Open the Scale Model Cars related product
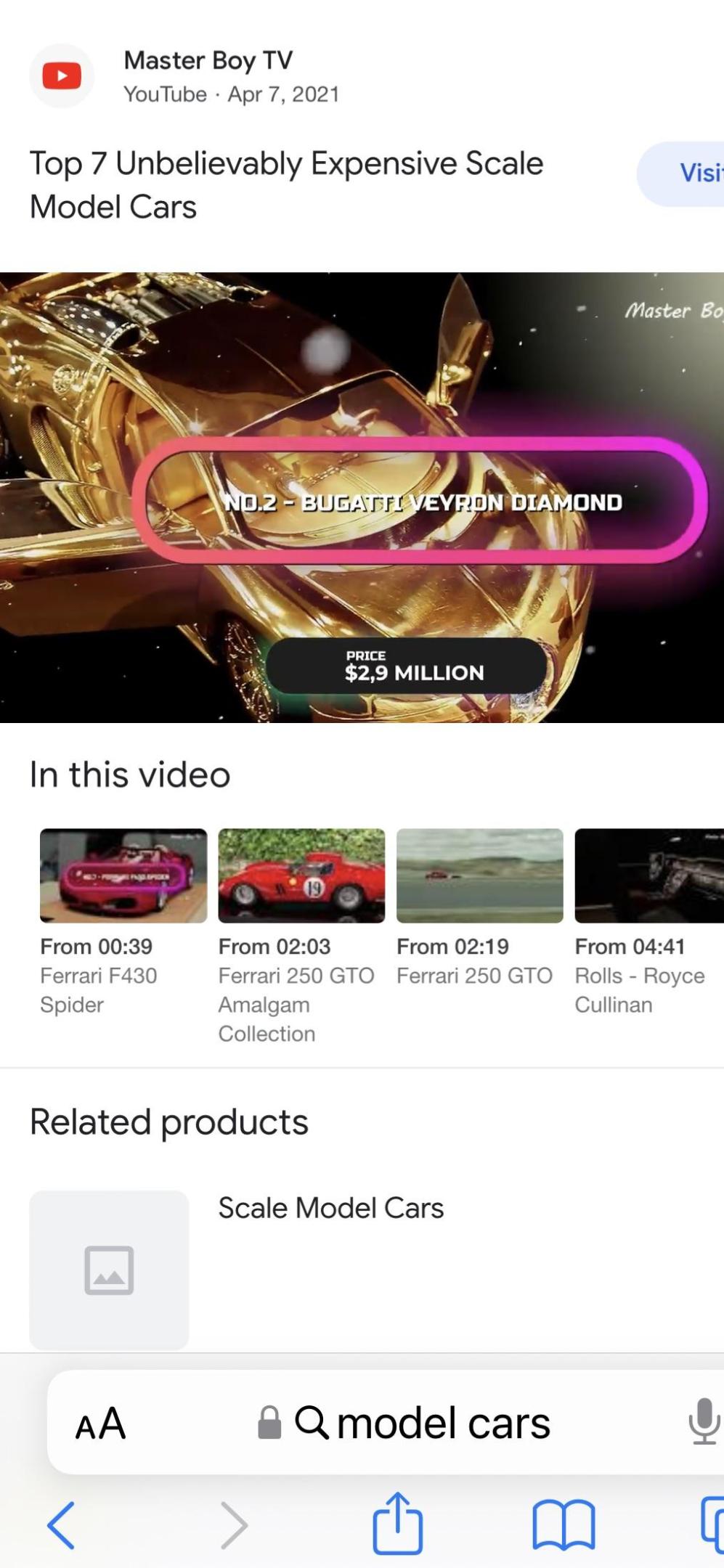Viewport: 724px width, 1568px height. (330, 1208)
